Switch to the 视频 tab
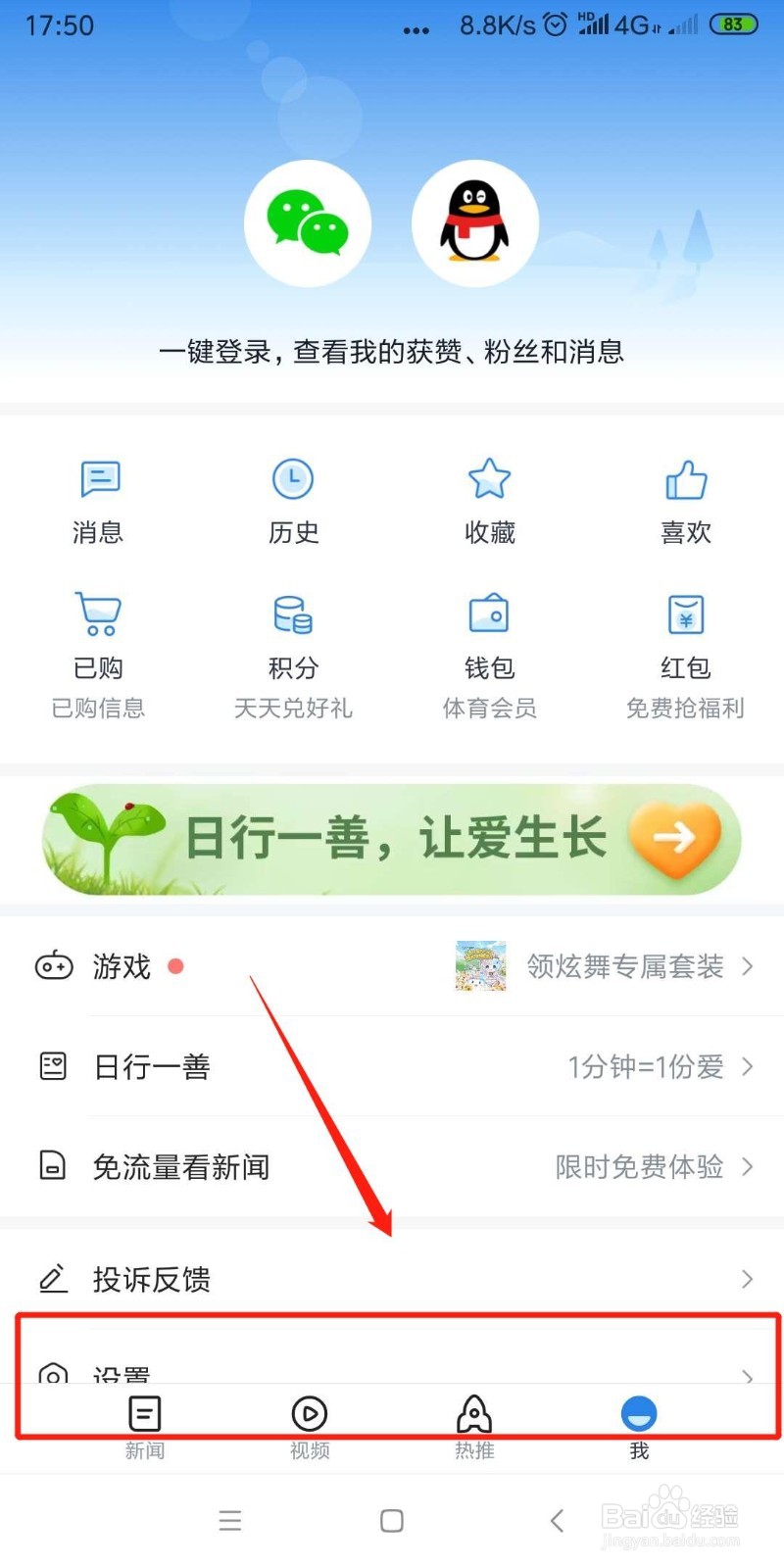The image size is (784, 1568). tap(309, 1426)
